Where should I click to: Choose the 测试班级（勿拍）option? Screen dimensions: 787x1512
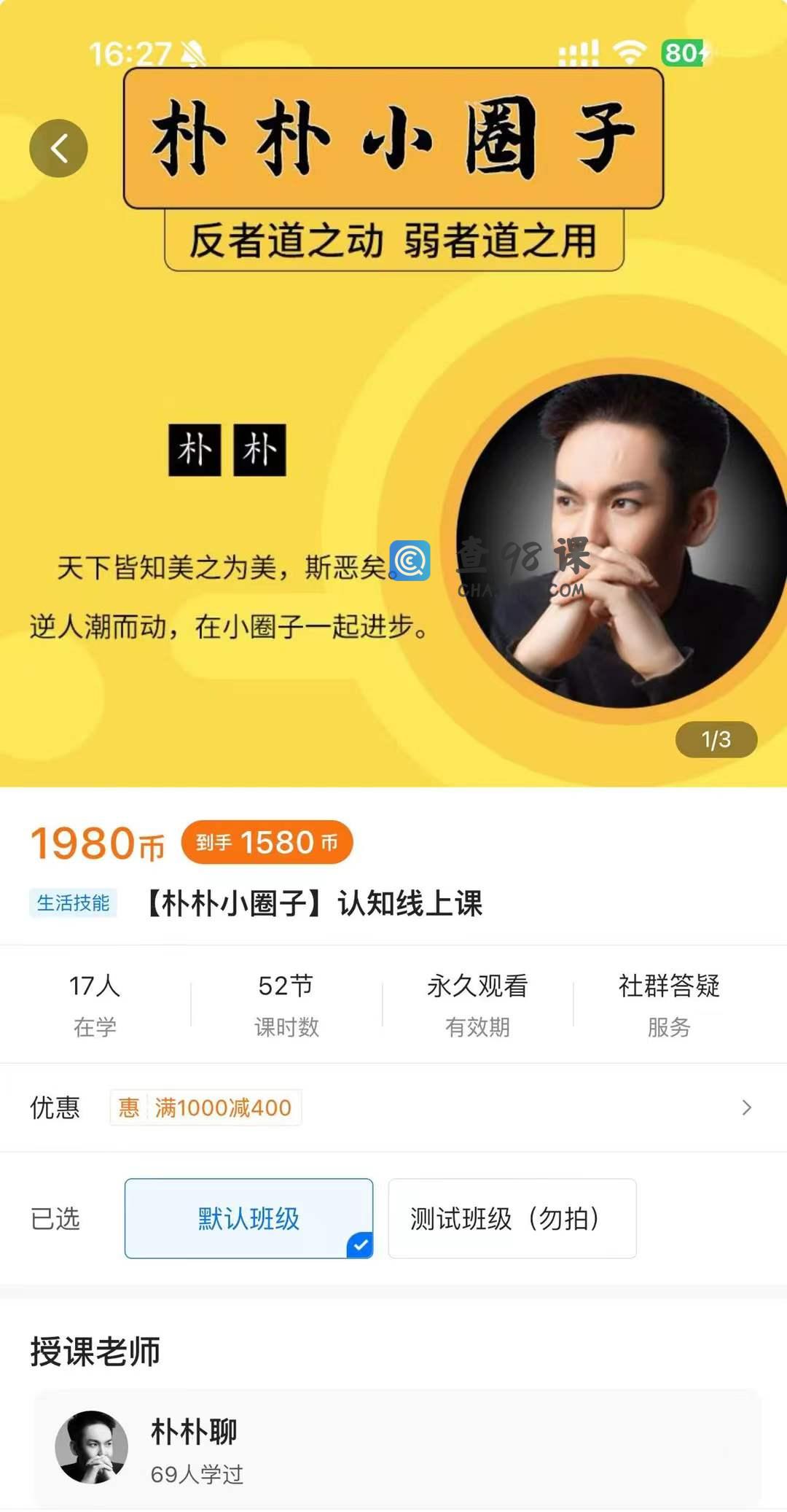[512, 1218]
